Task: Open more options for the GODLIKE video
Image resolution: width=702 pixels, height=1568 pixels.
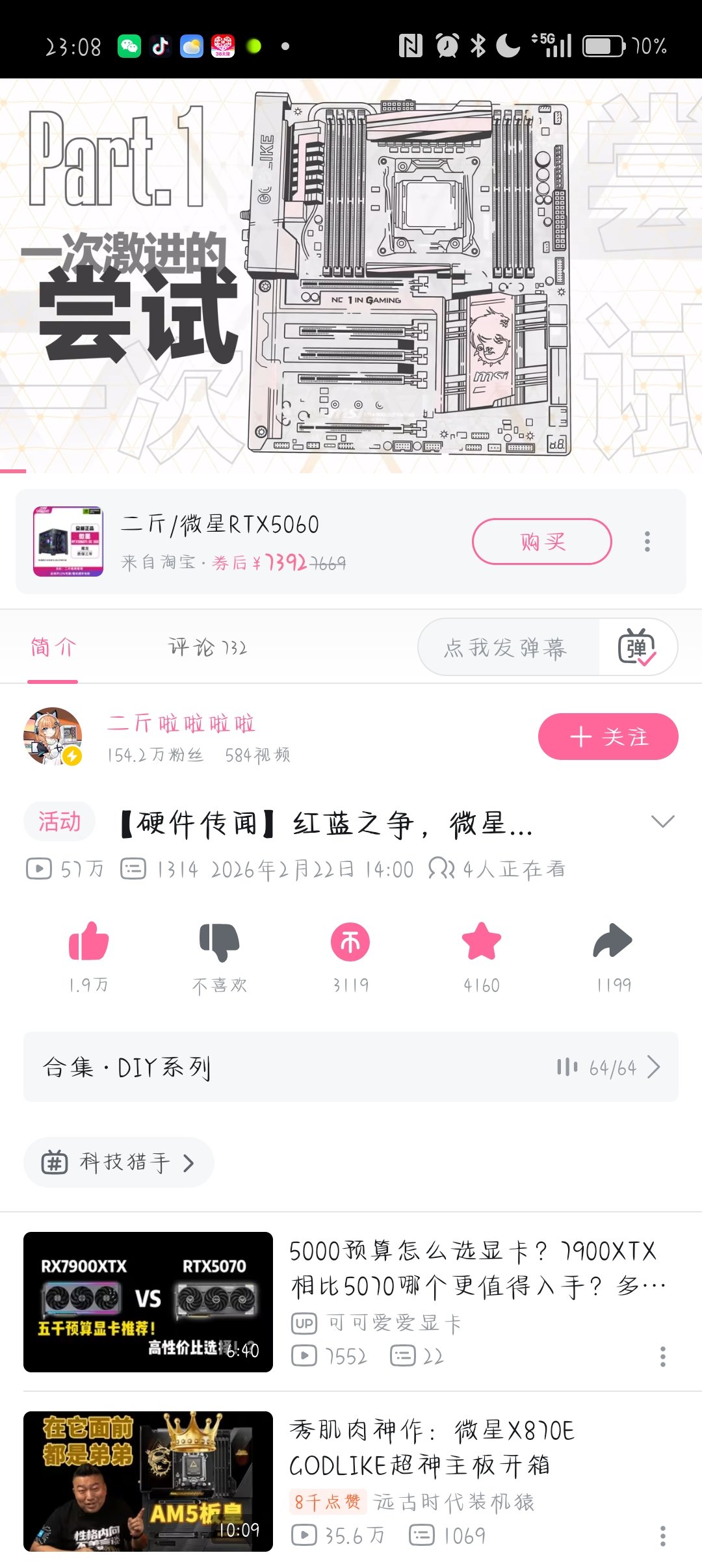Action: (x=662, y=1536)
